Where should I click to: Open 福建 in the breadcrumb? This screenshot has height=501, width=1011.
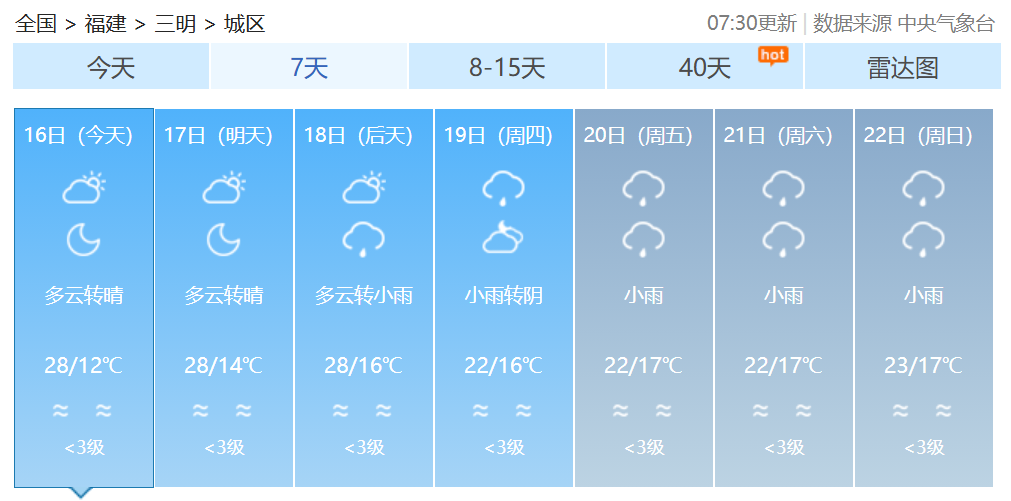[105, 24]
